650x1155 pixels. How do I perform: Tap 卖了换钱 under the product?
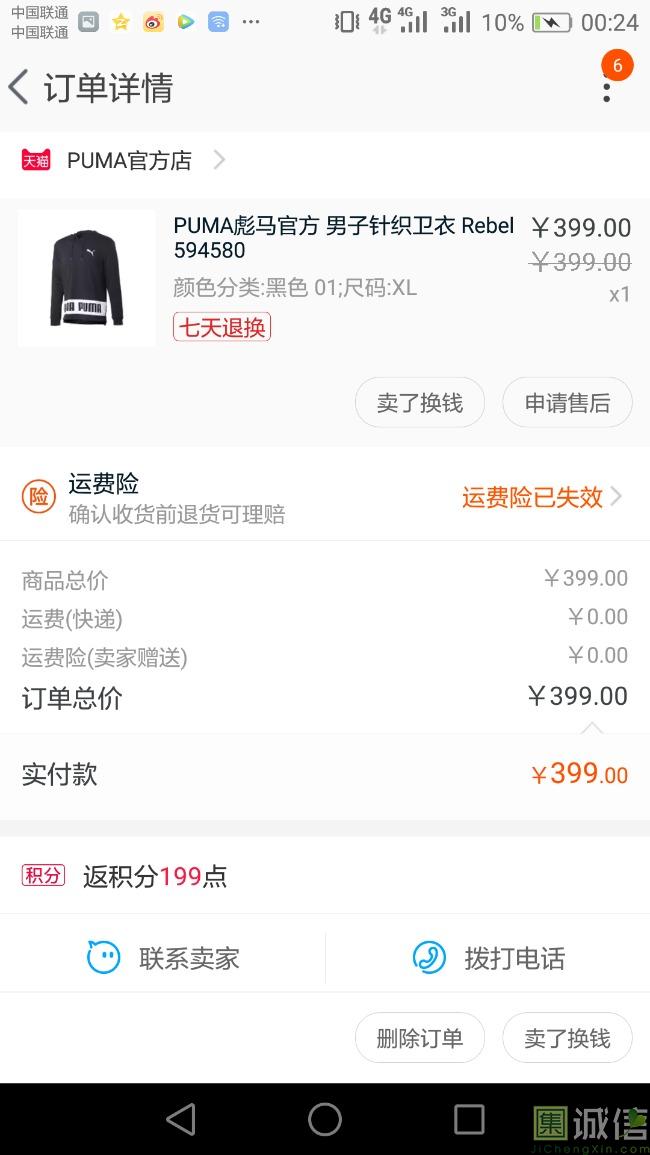pos(420,403)
